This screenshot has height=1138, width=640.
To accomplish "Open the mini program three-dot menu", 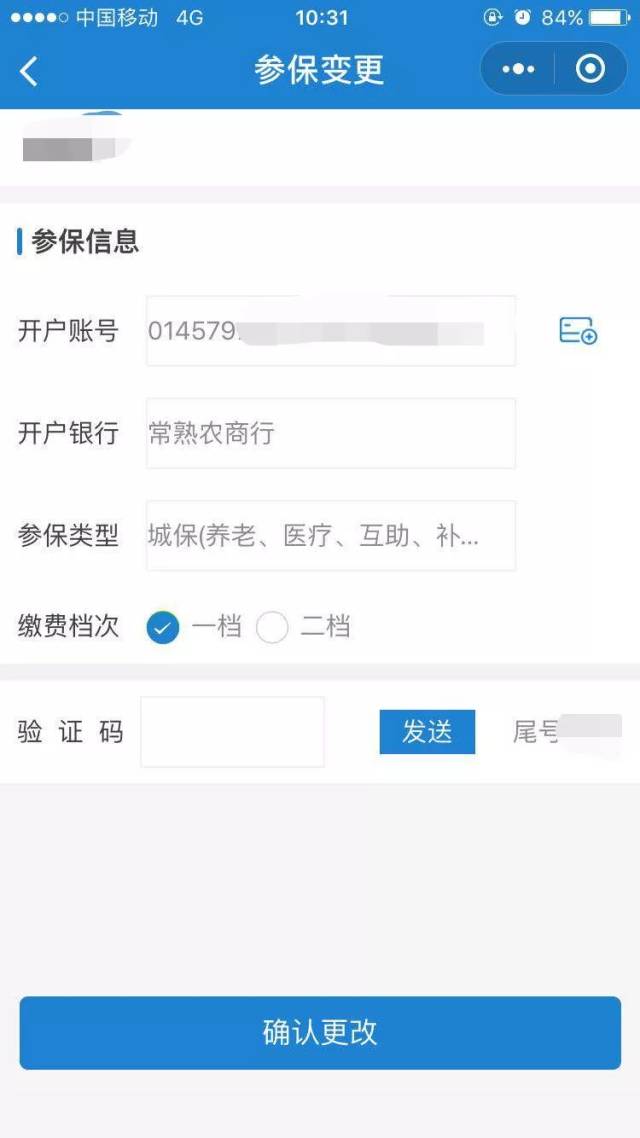I will [x=518, y=70].
